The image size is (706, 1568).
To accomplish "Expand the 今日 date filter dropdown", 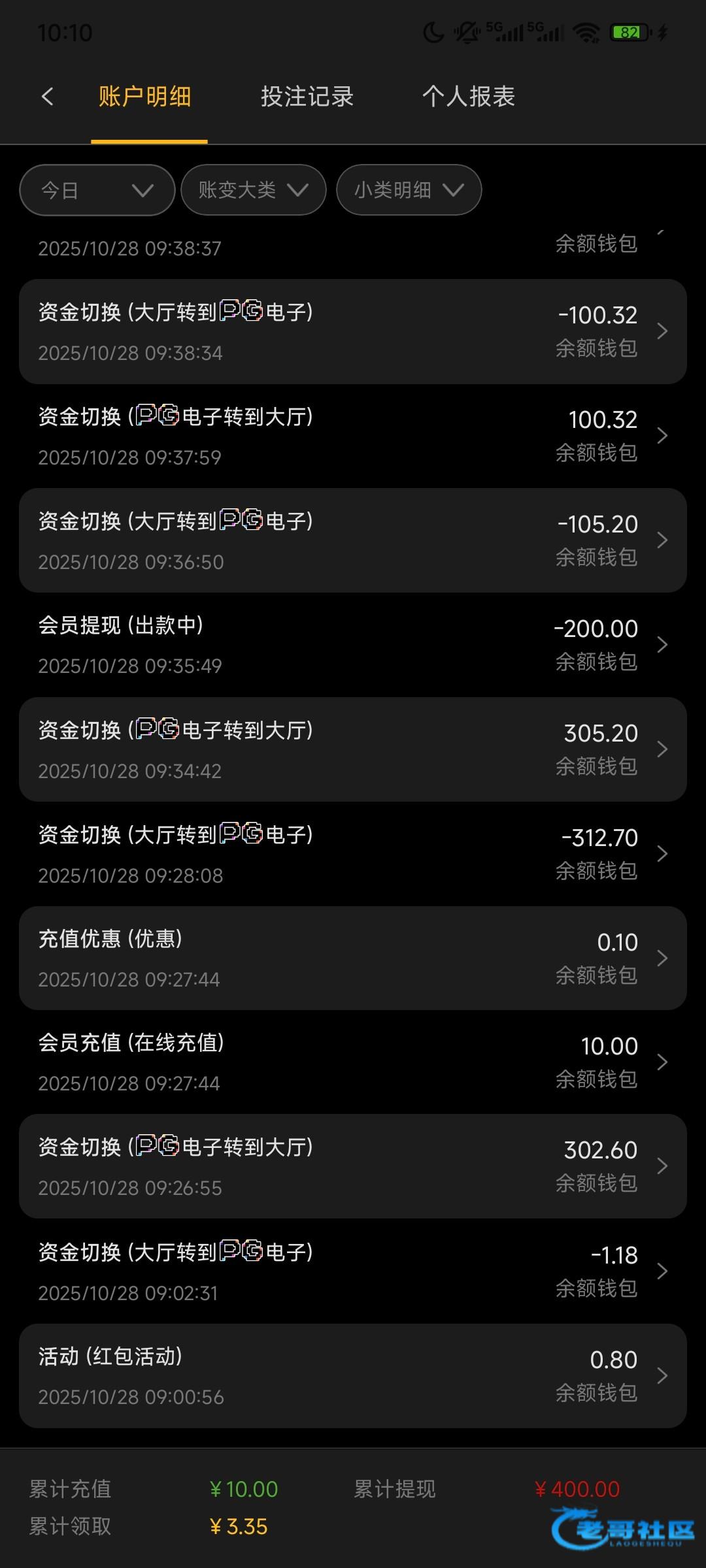I will [97, 190].
